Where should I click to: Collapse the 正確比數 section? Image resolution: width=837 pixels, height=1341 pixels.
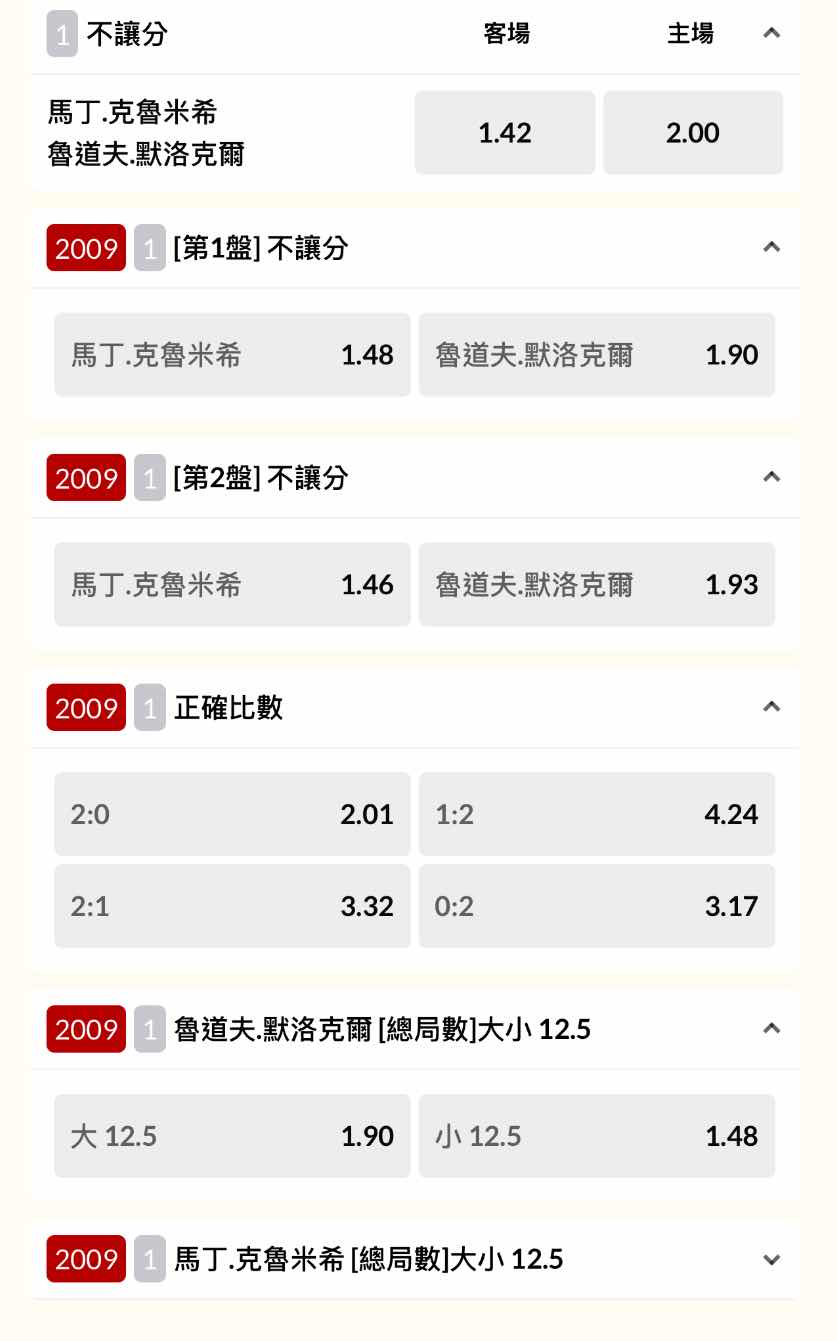771,707
